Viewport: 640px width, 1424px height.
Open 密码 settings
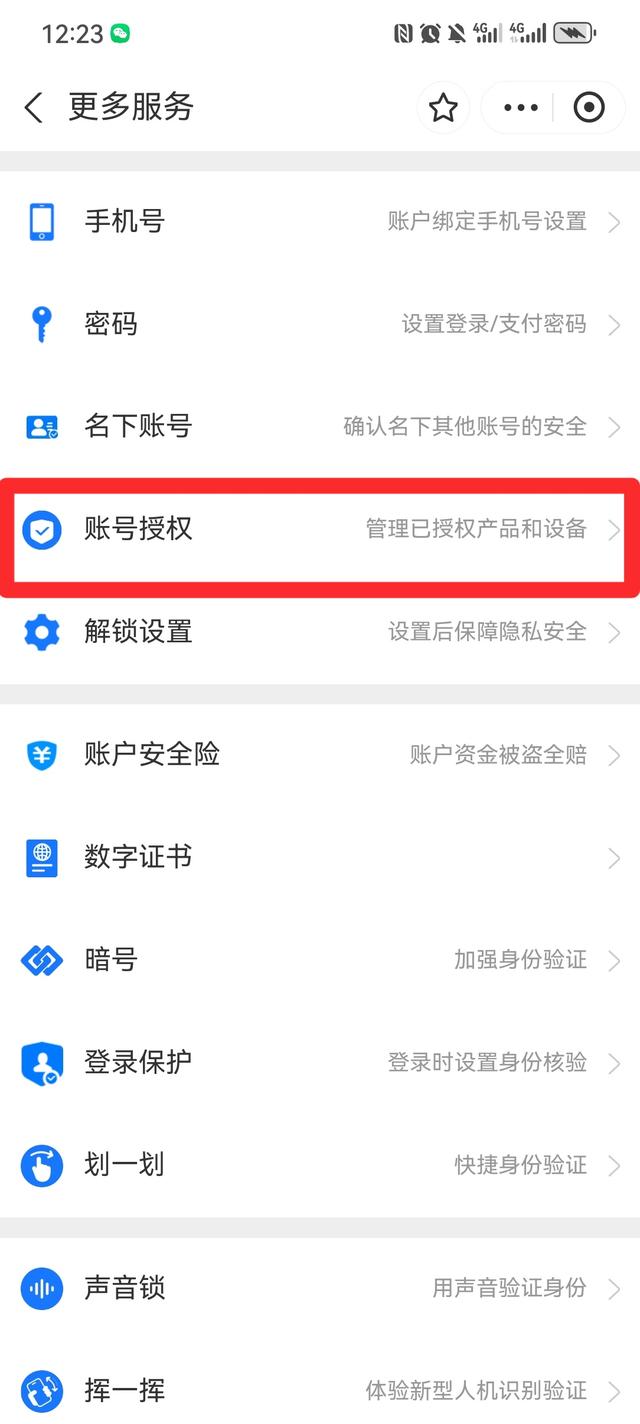320,324
